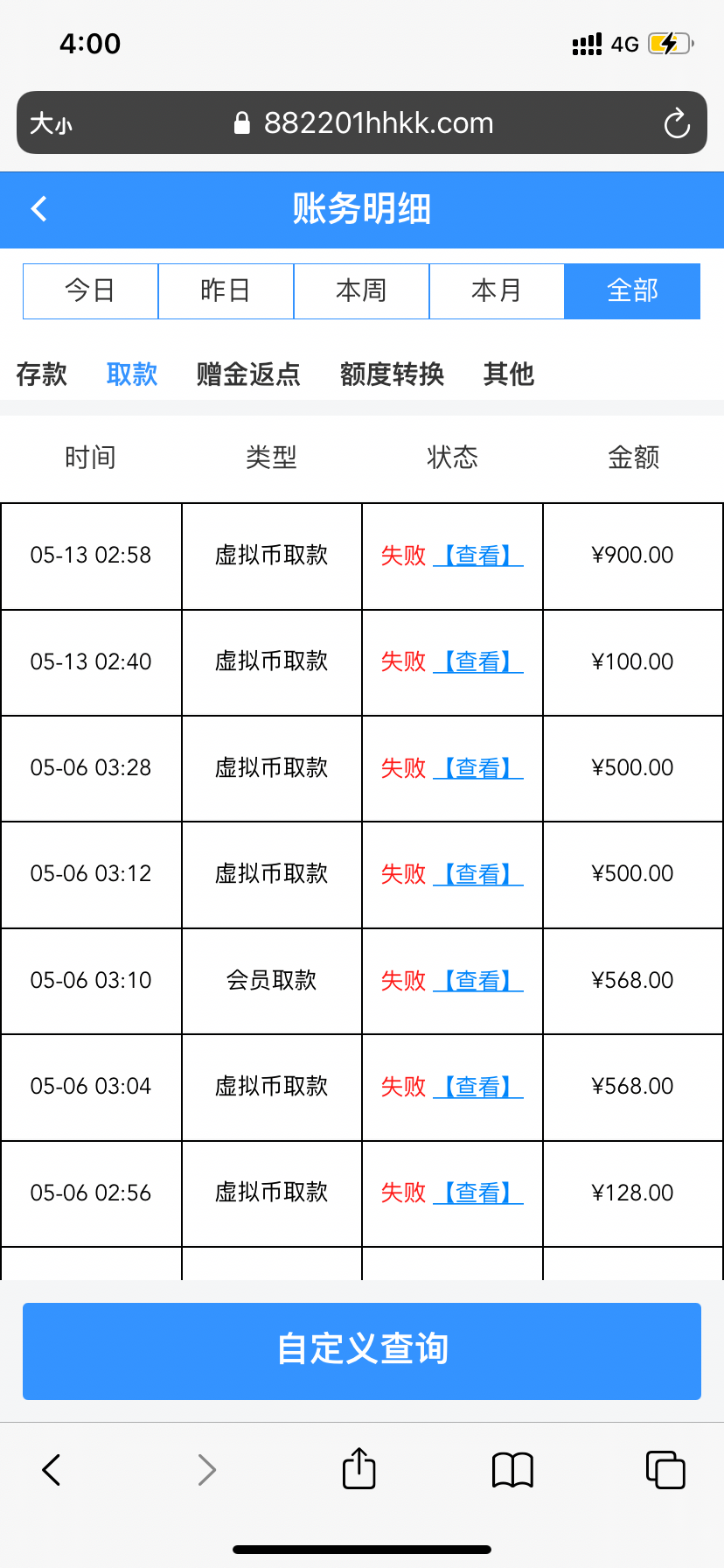724x1568 pixels.
Task: Open Safari text size 大小 menu
Action: pyautogui.click(x=51, y=123)
